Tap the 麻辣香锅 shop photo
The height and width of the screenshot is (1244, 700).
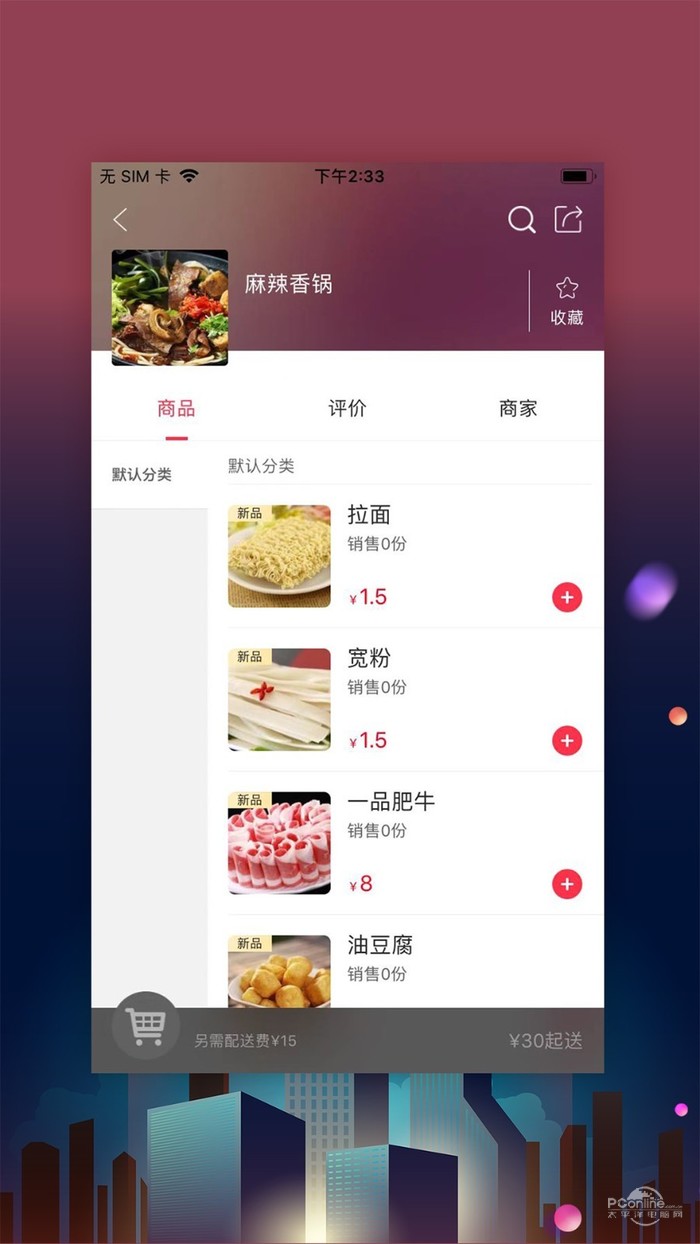point(170,307)
